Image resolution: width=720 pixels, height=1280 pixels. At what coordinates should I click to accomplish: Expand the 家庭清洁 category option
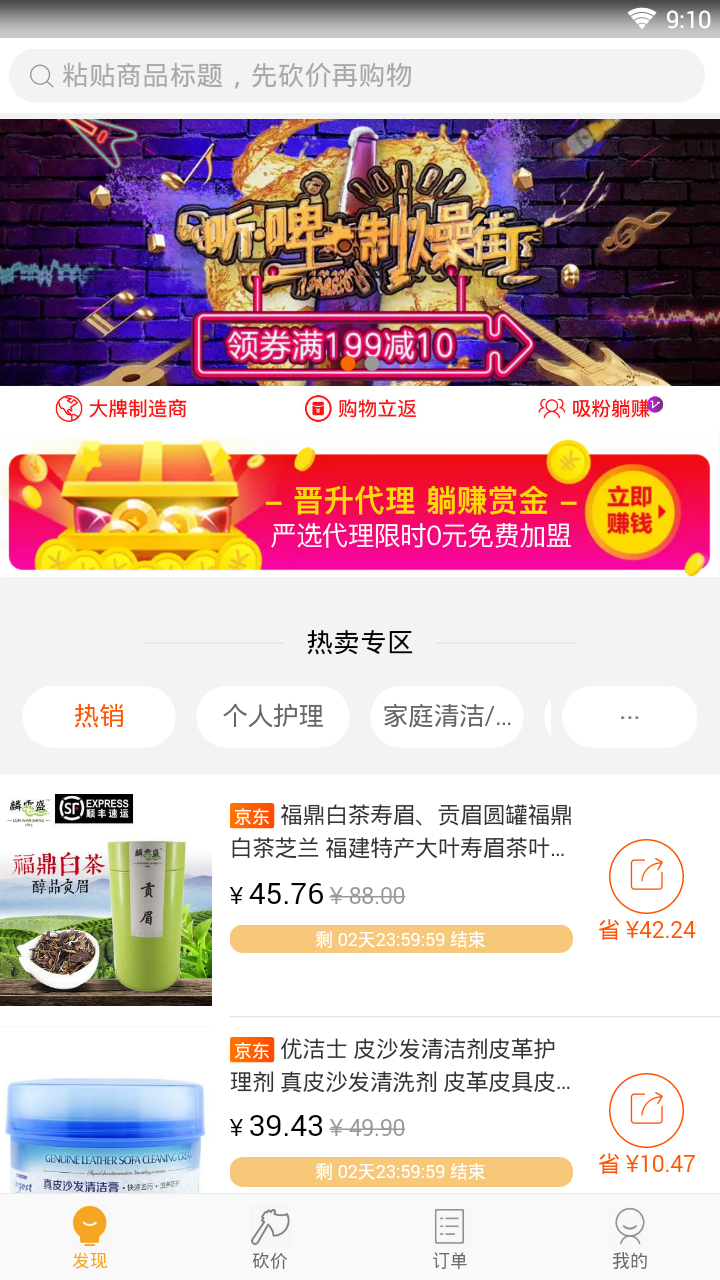pos(446,717)
